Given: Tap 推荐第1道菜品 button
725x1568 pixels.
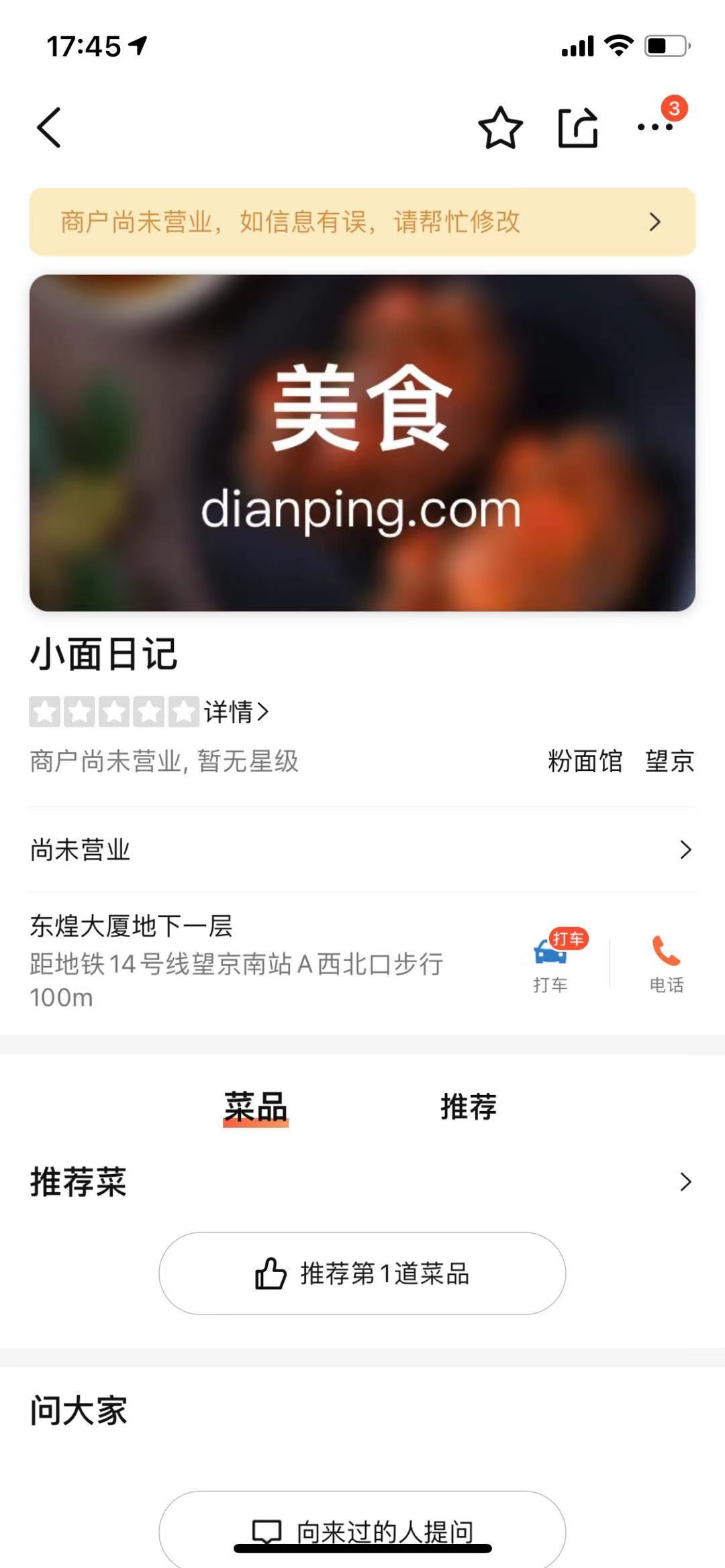Looking at the screenshot, I should pyautogui.click(x=362, y=1273).
